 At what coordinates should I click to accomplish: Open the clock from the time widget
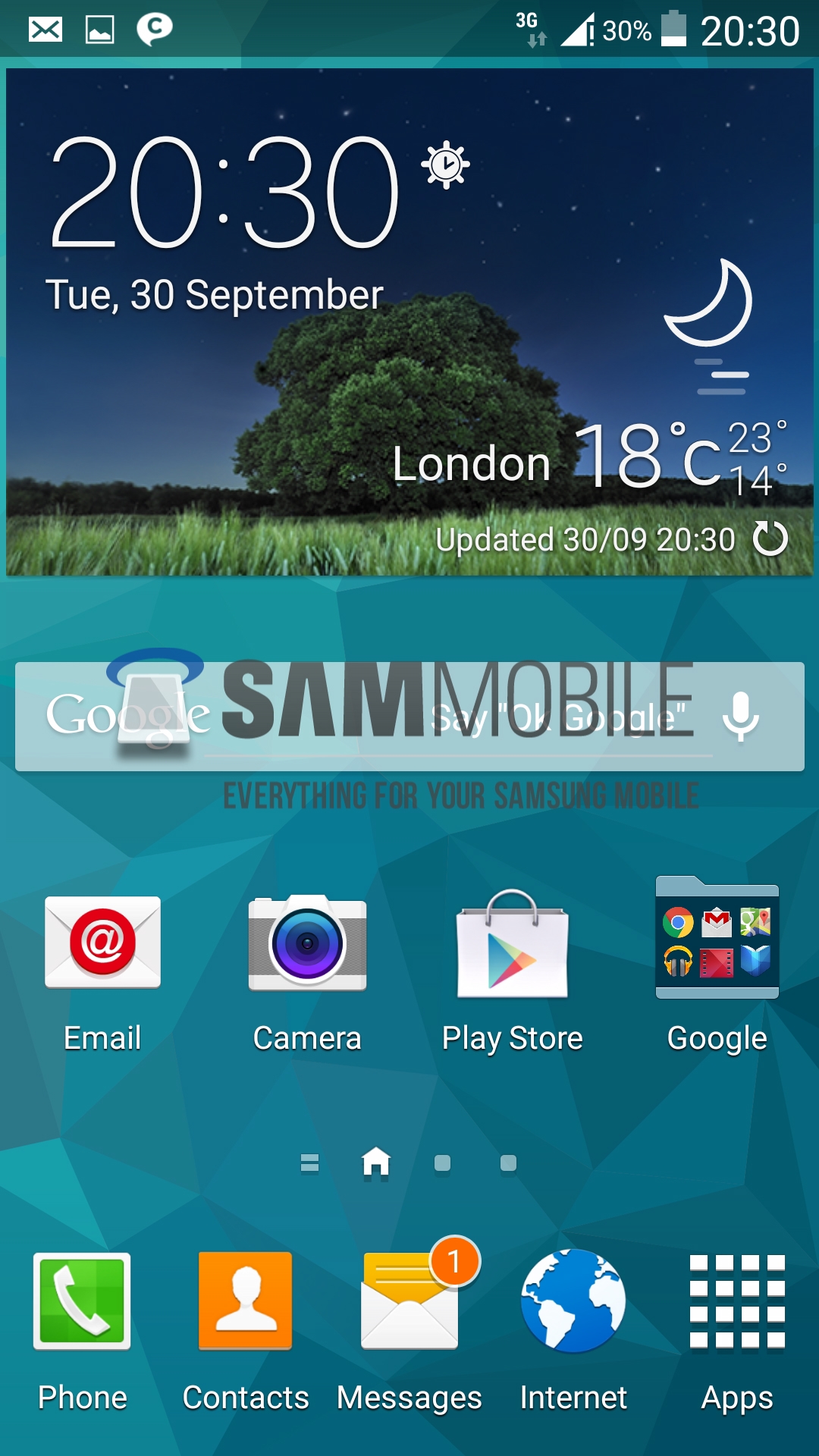pos(224,193)
